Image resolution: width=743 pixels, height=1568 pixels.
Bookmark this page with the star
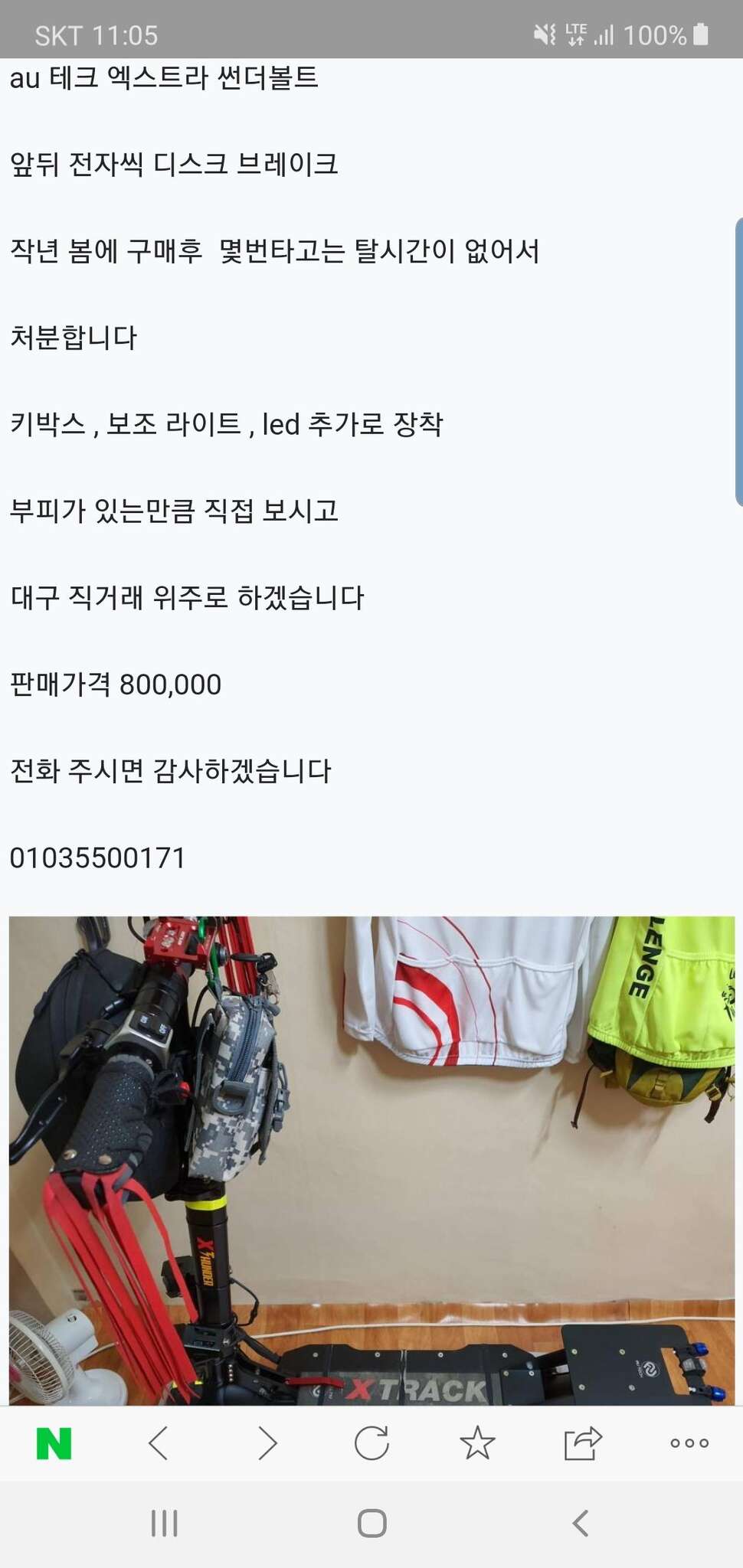477,1443
